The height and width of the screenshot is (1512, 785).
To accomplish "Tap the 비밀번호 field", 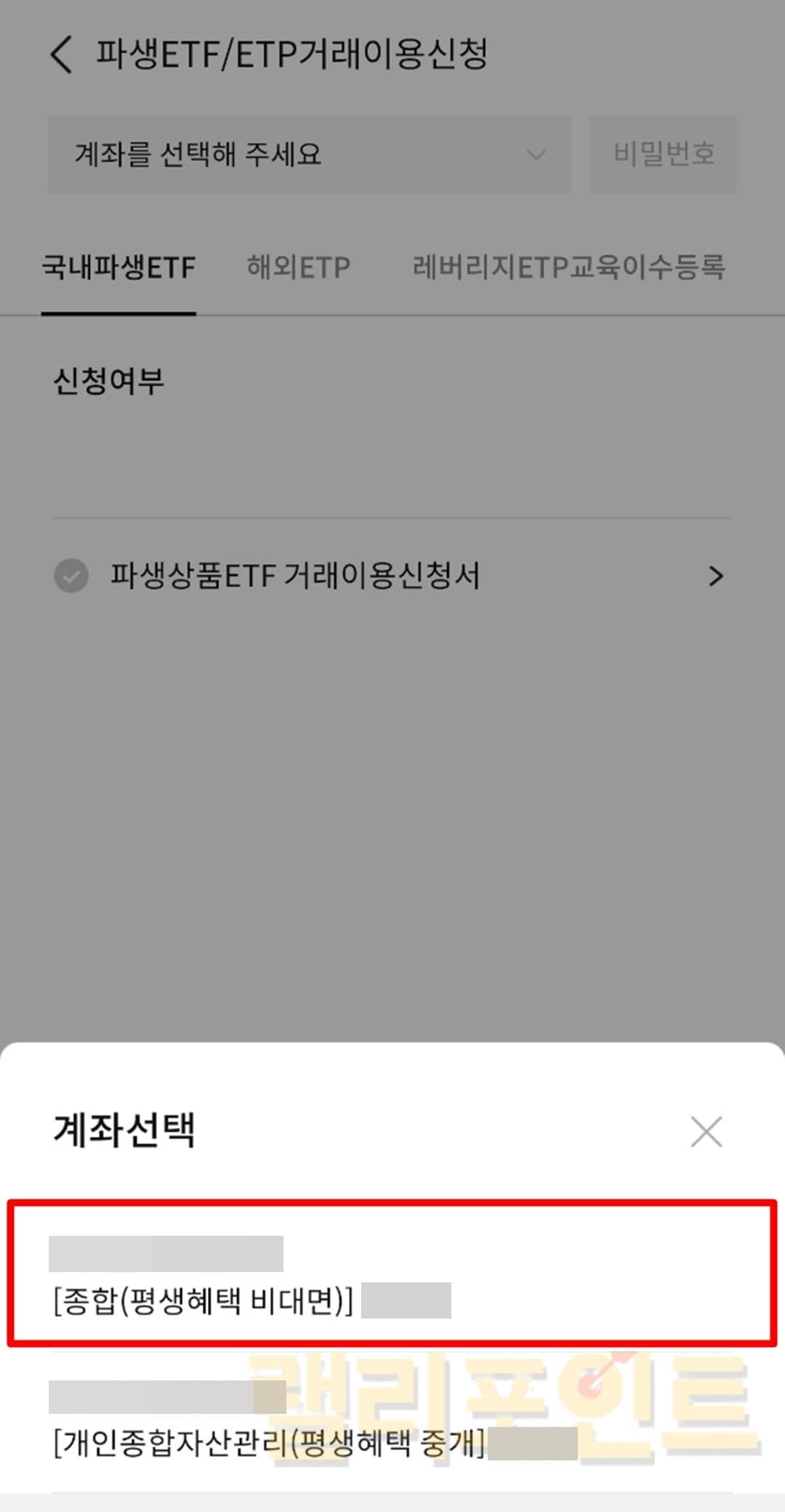I will pos(662,154).
